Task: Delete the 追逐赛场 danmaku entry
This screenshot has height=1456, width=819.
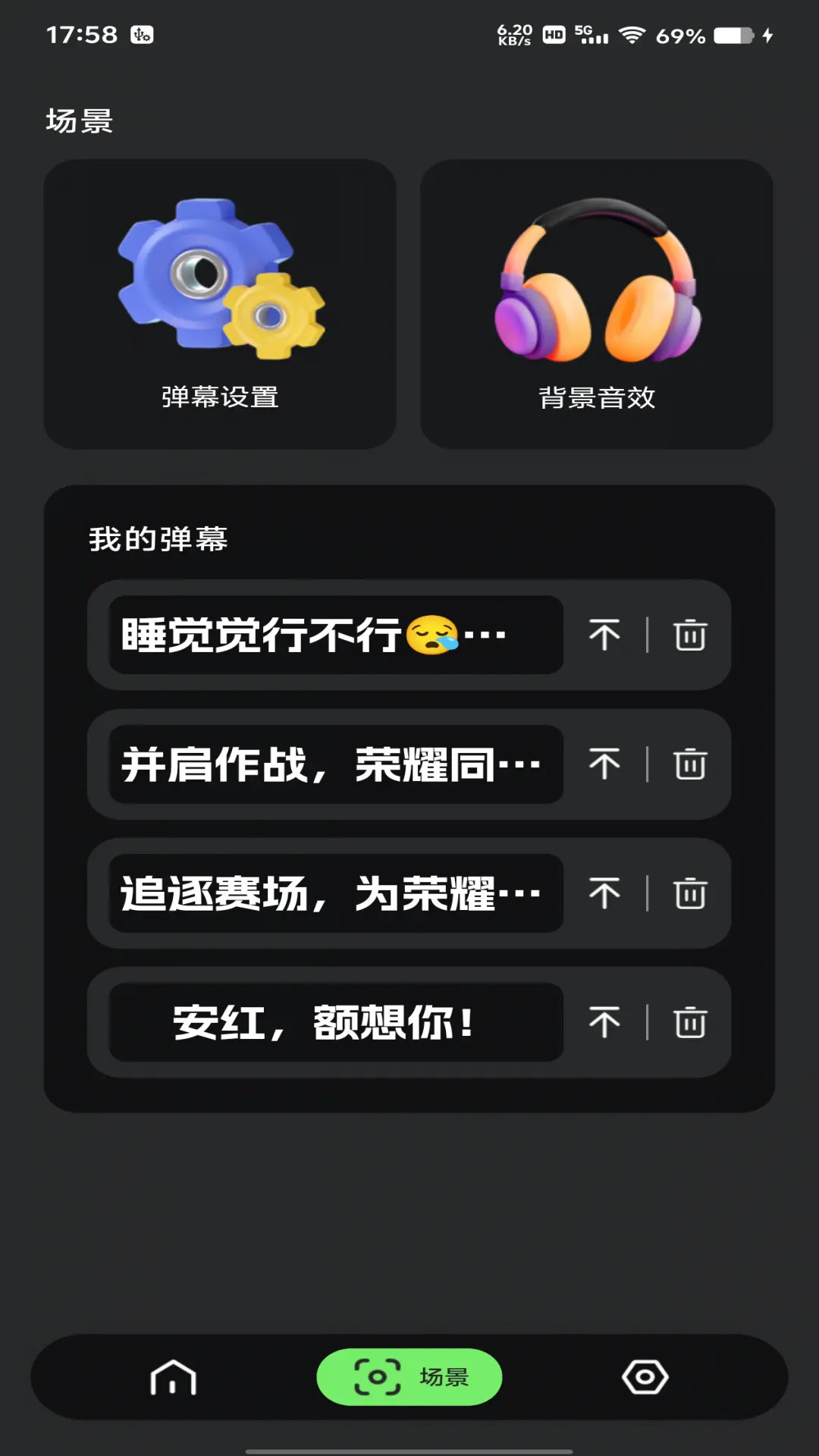Action: [x=691, y=894]
